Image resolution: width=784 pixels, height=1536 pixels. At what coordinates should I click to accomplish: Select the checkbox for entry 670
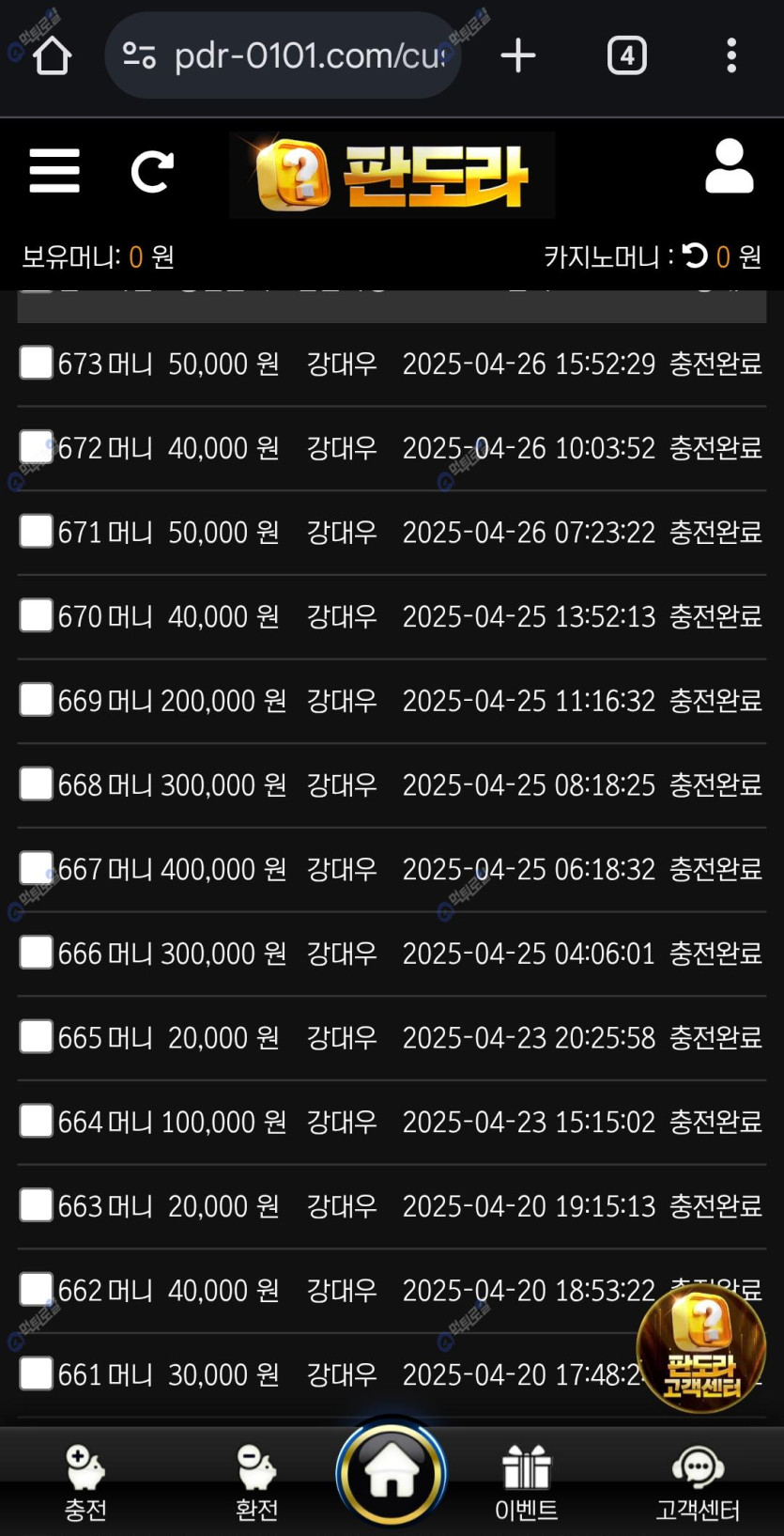click(36, 615)
